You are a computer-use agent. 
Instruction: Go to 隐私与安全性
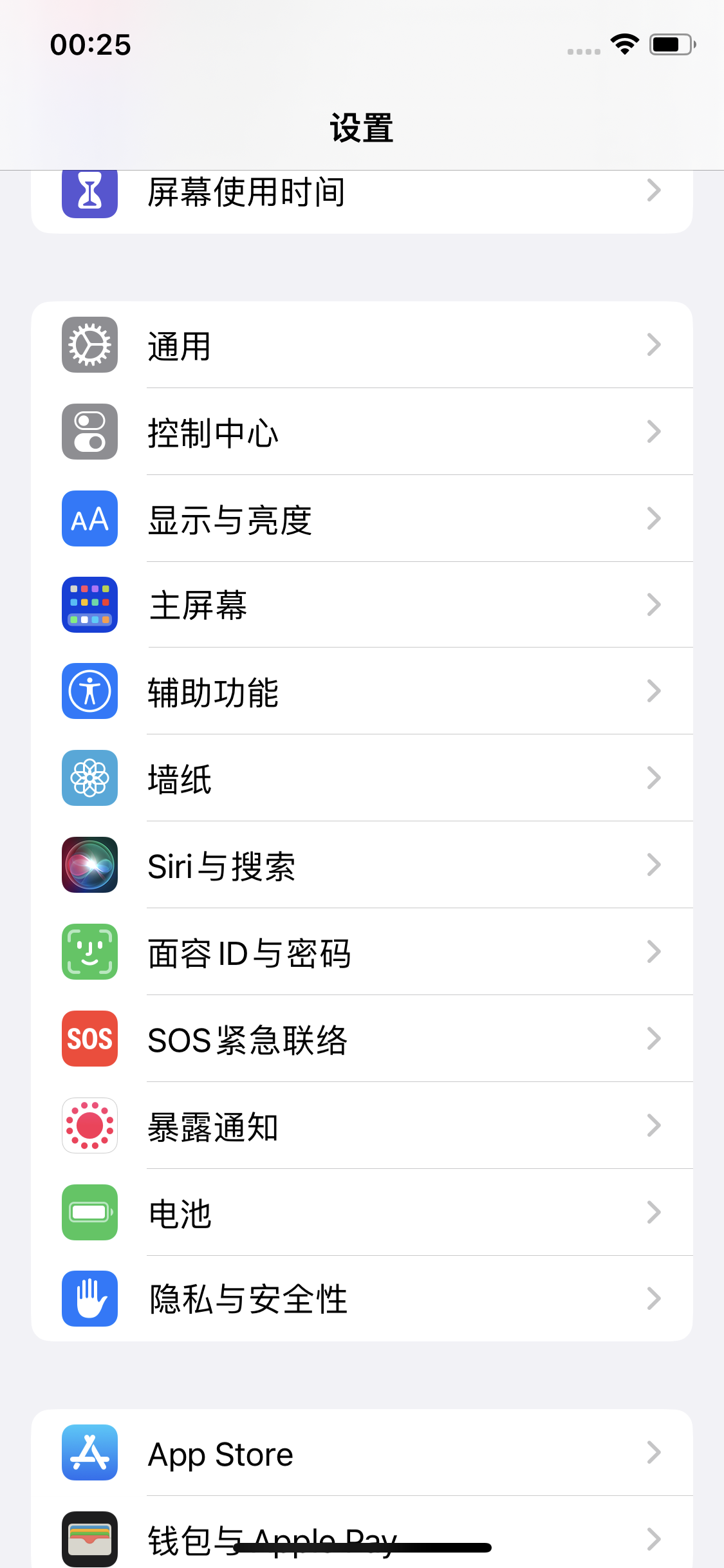pyautogui.click(x=360, y=1299)
